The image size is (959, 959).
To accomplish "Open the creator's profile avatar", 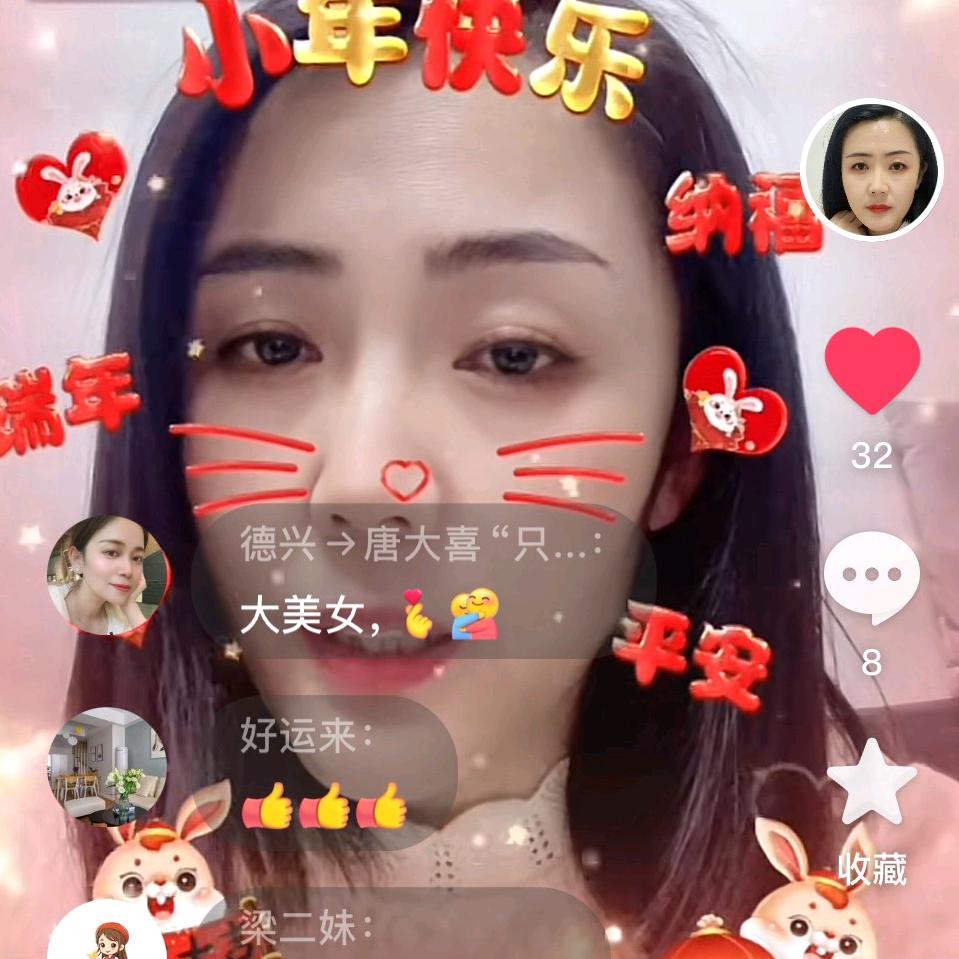I will (x=871, y=170).
